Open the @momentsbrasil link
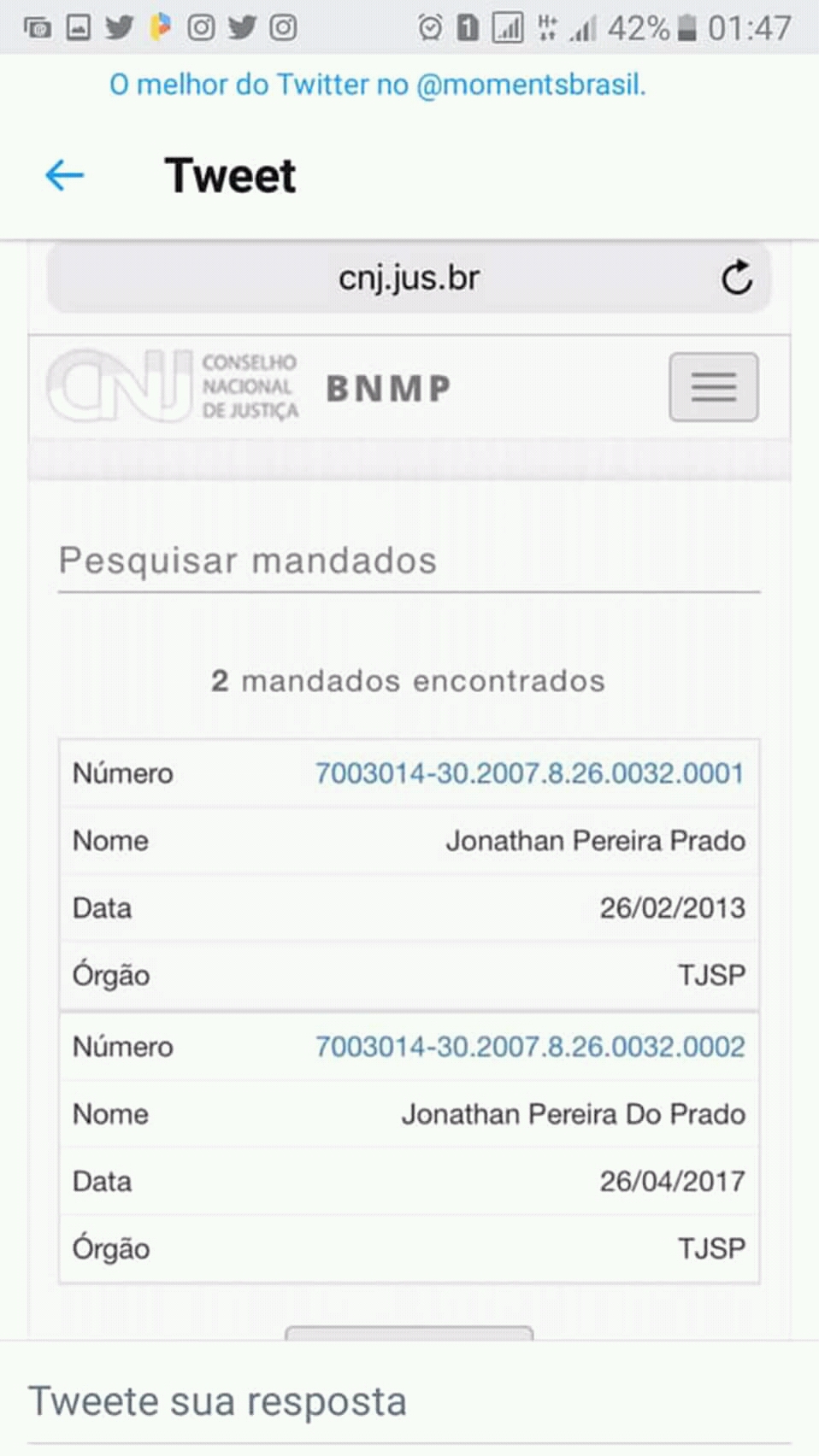 529,85
